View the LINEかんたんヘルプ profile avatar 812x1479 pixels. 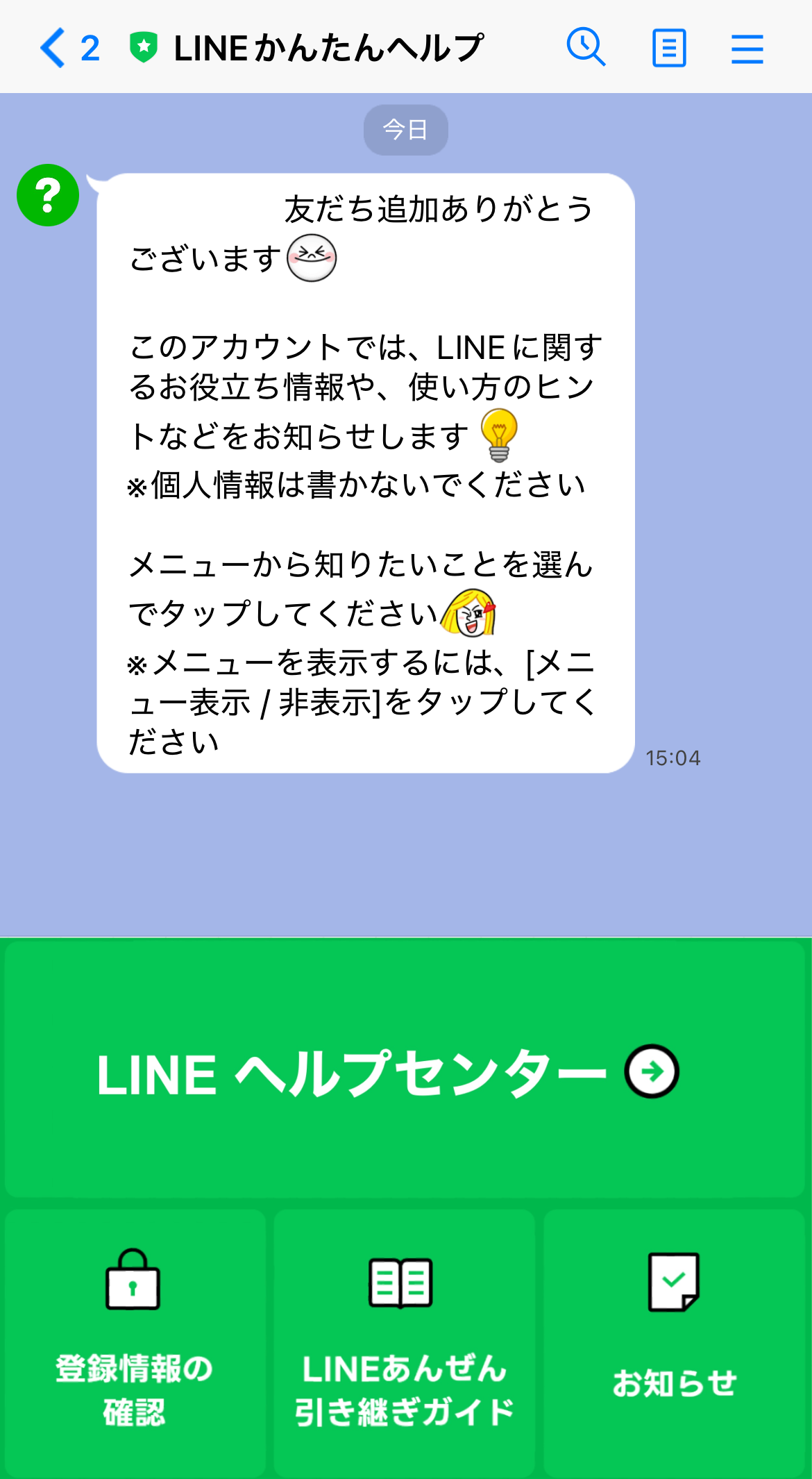[x=48, y=195]
